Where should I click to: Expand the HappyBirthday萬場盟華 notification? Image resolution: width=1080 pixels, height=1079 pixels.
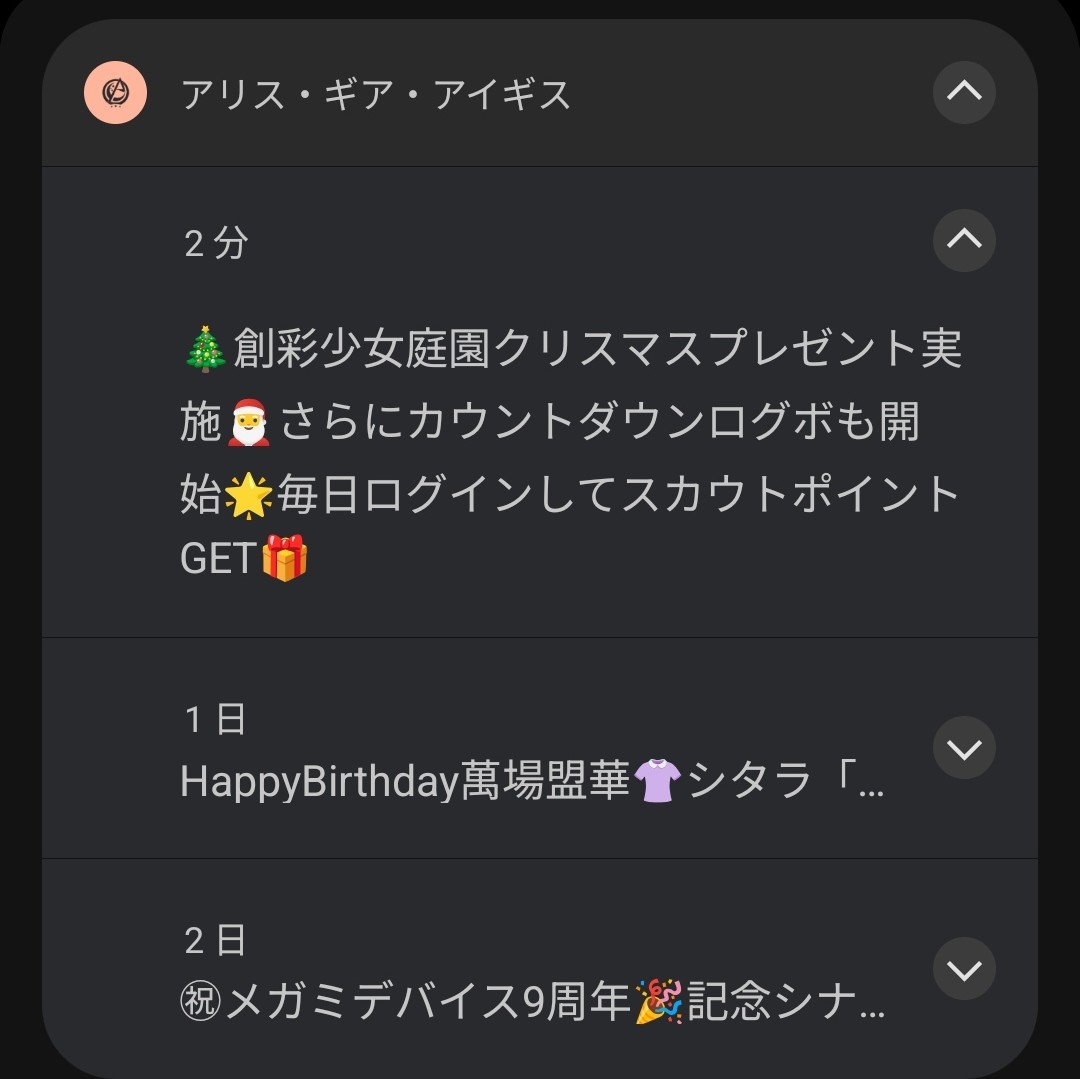coord(964,748)
